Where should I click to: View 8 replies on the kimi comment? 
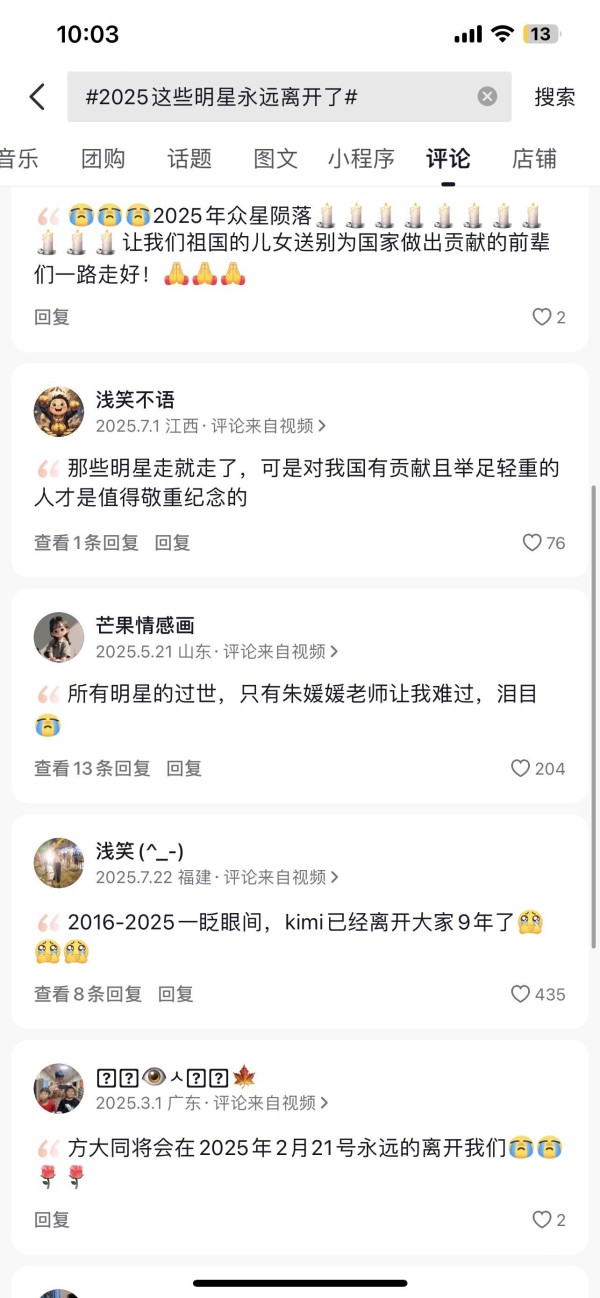(88, 994)
